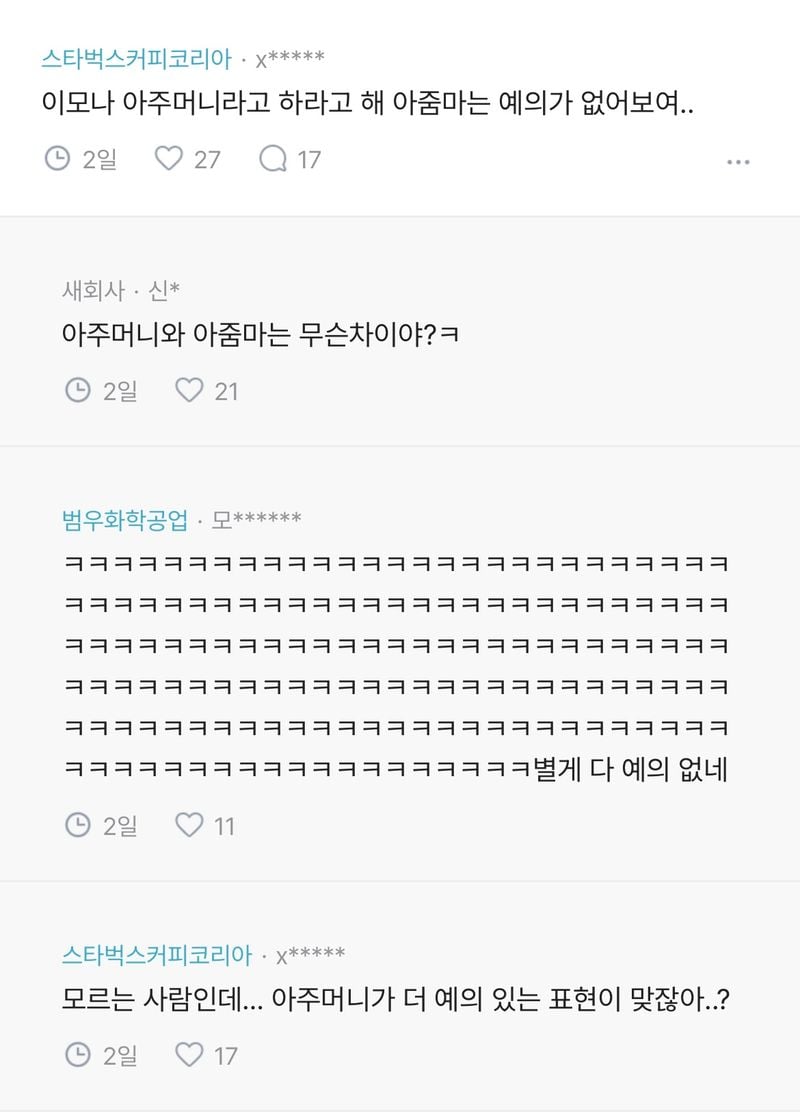Like 범우화학공업 reply with 11 likes
Screen dimensions: 800x1112
[x=188, y=826]
